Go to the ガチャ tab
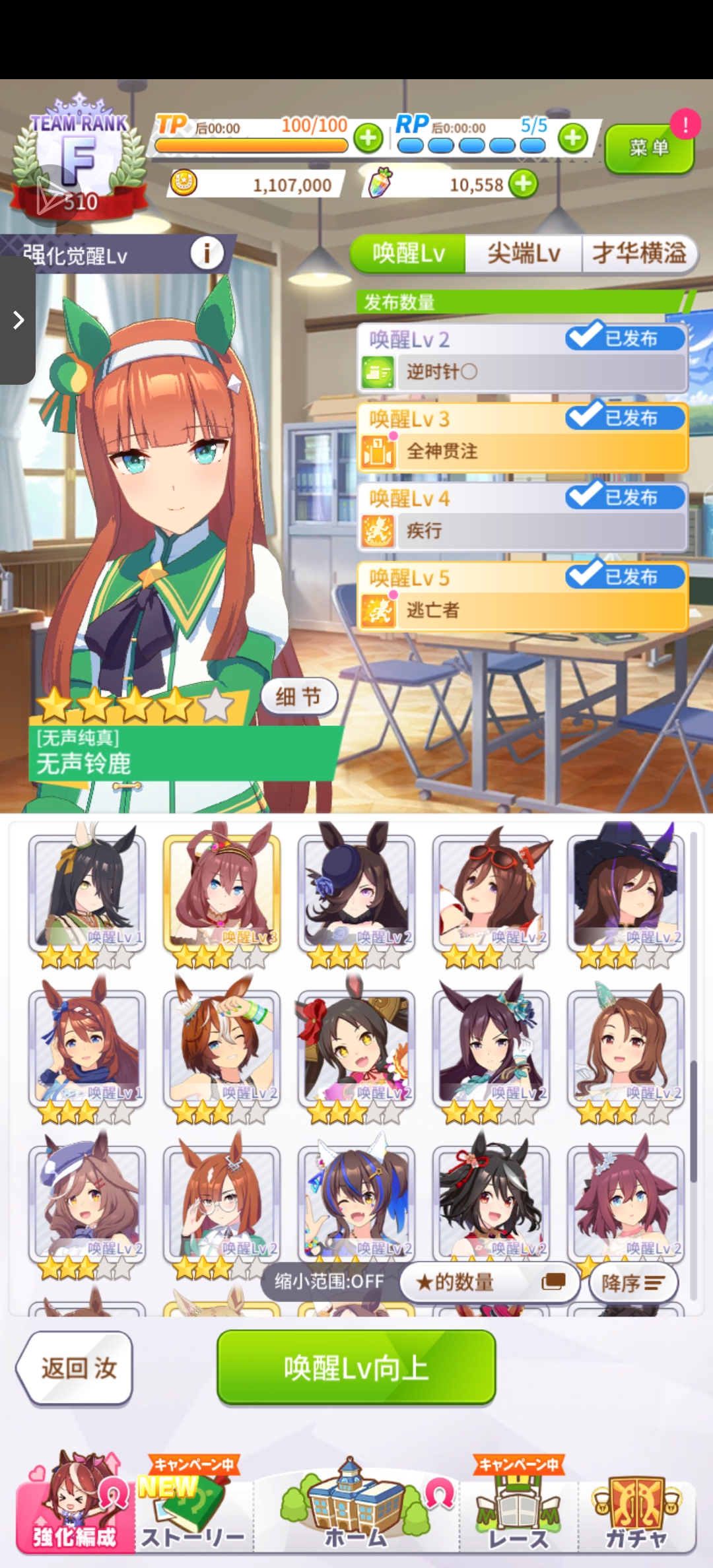 (636, 1511)
